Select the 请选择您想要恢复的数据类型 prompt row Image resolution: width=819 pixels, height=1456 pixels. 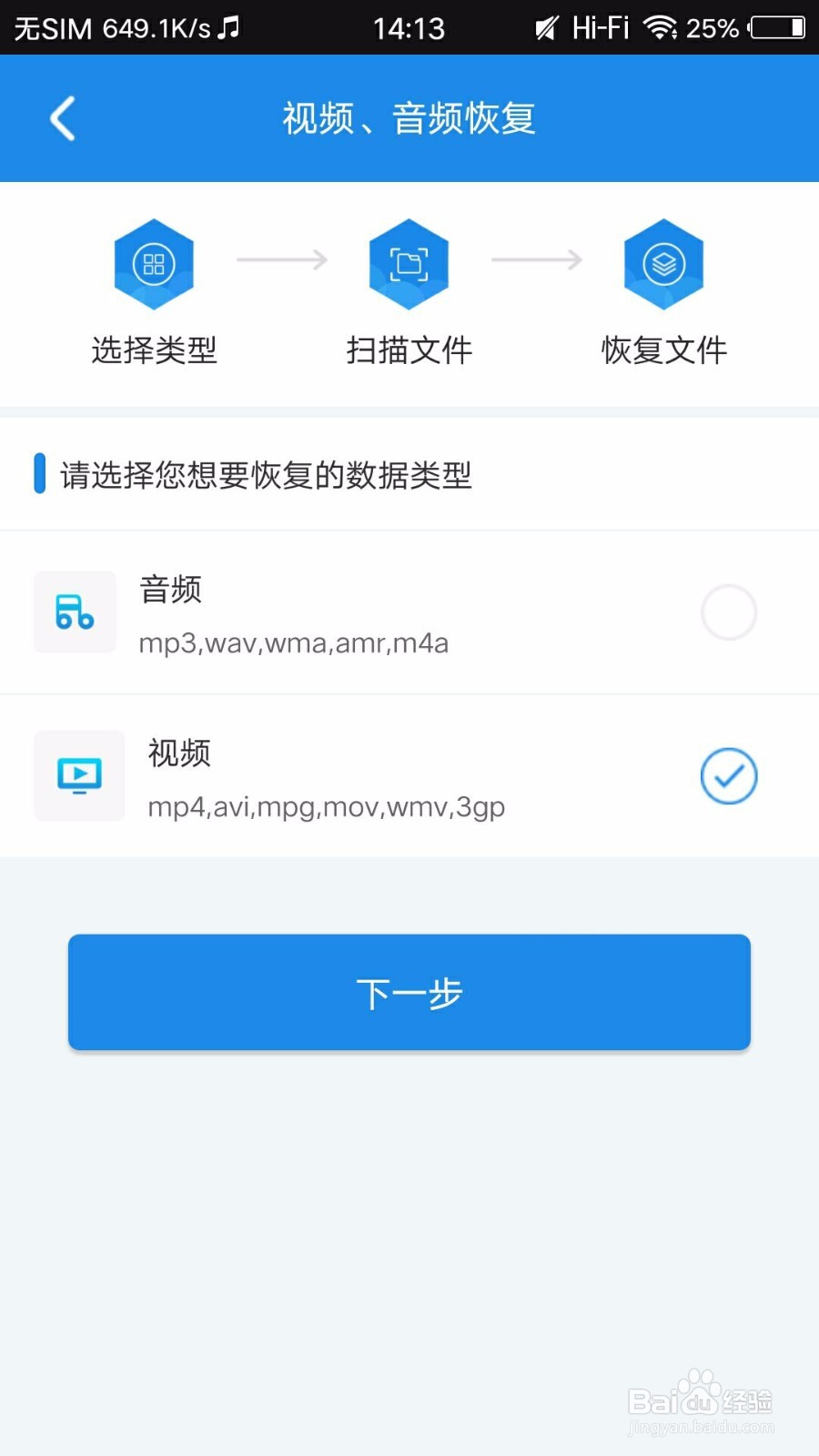(x=264, y=475)
